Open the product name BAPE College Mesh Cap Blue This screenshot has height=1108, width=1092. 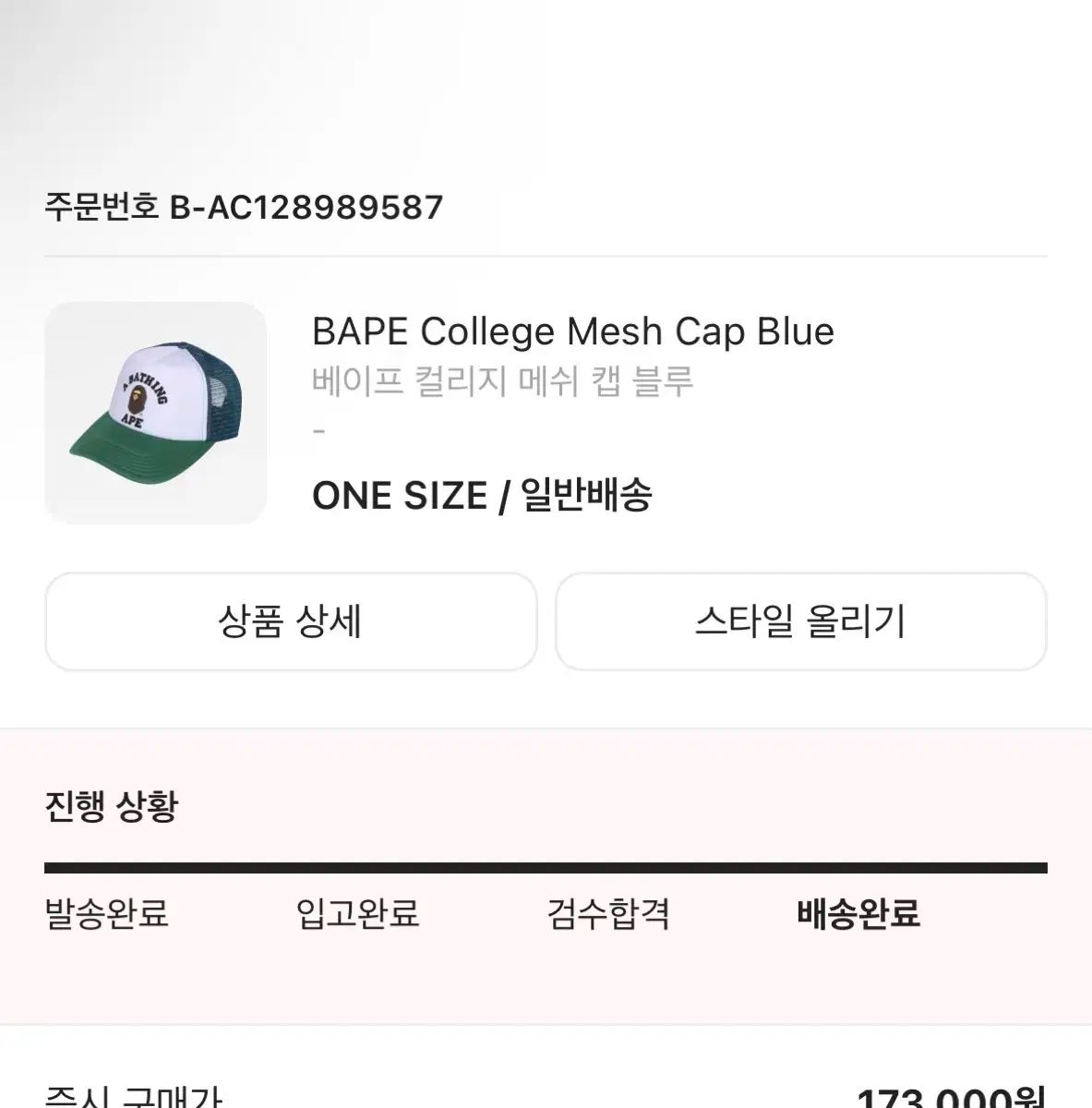point(573,331)
